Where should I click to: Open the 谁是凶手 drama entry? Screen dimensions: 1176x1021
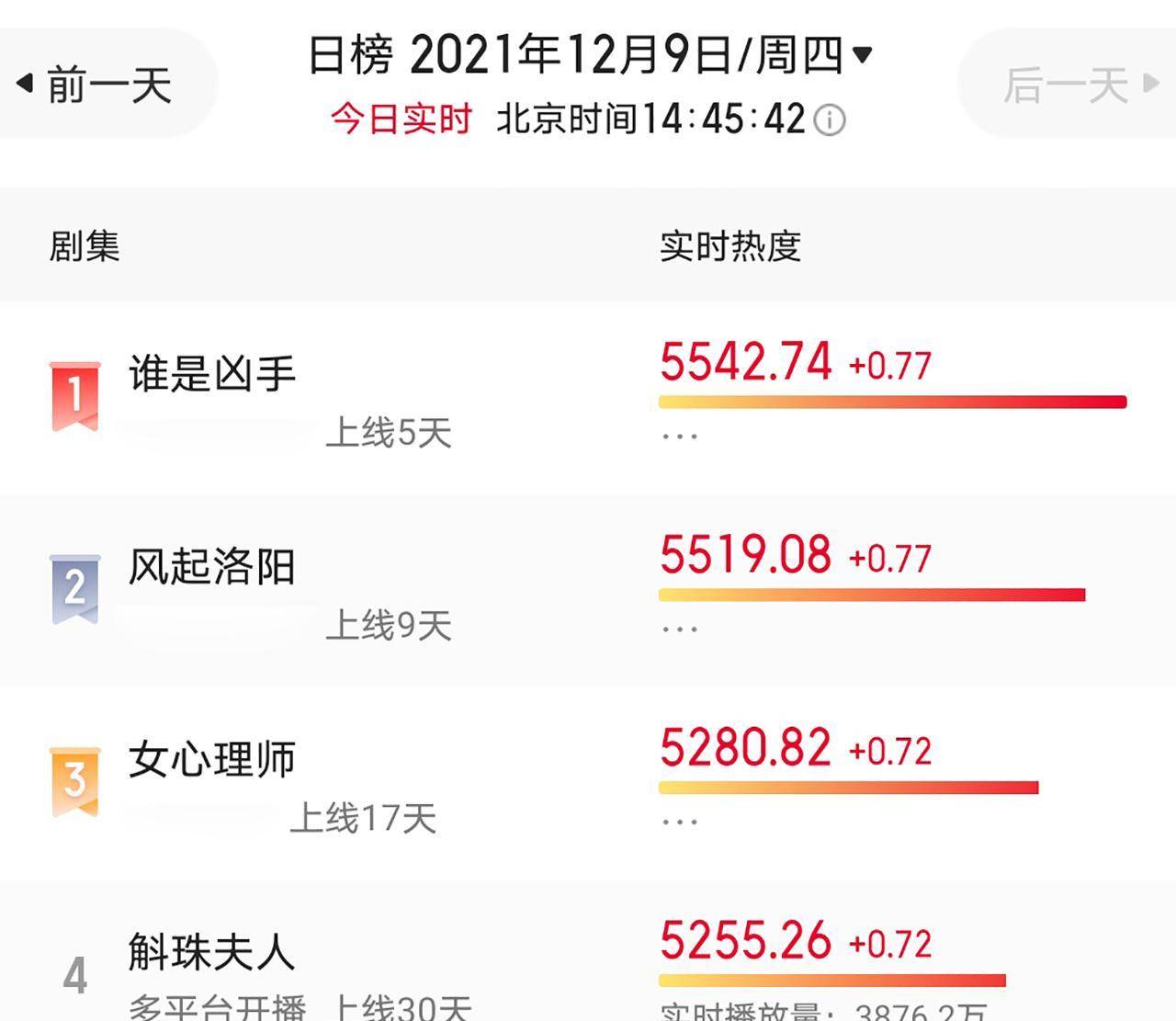click(x=212, y=375)
